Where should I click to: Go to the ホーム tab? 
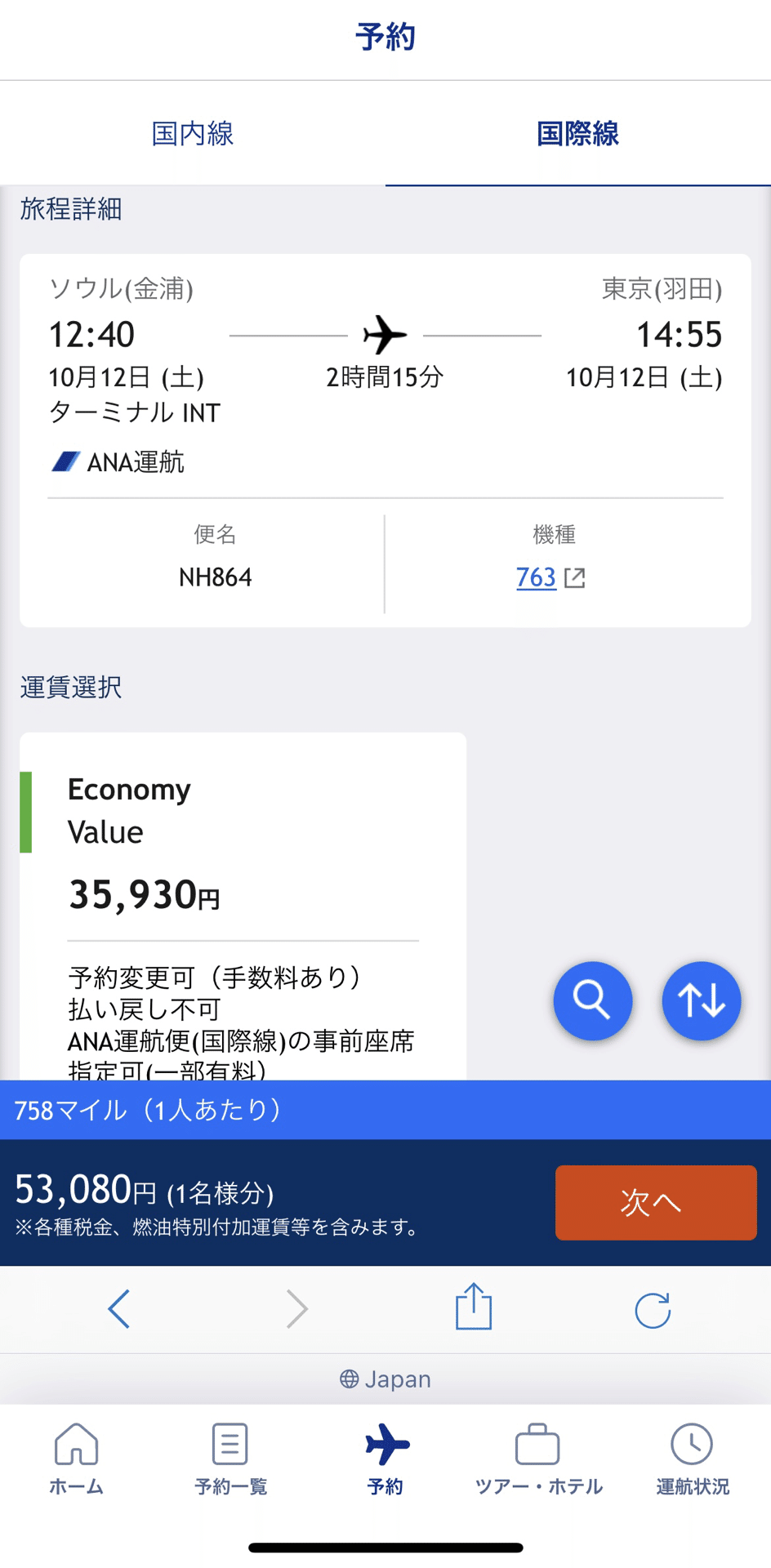pos(76,1459)
